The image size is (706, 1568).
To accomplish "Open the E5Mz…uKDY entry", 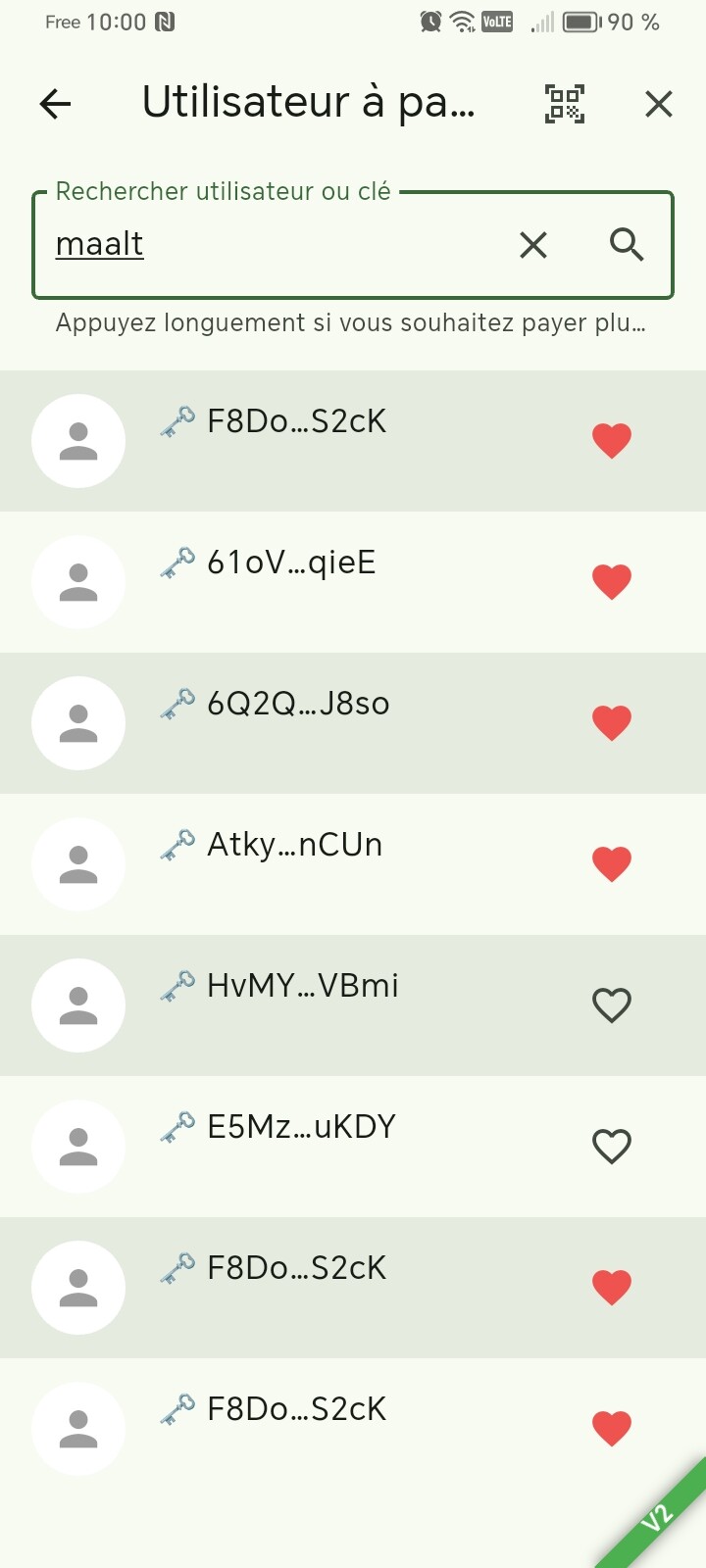I will pos(353,1147).
